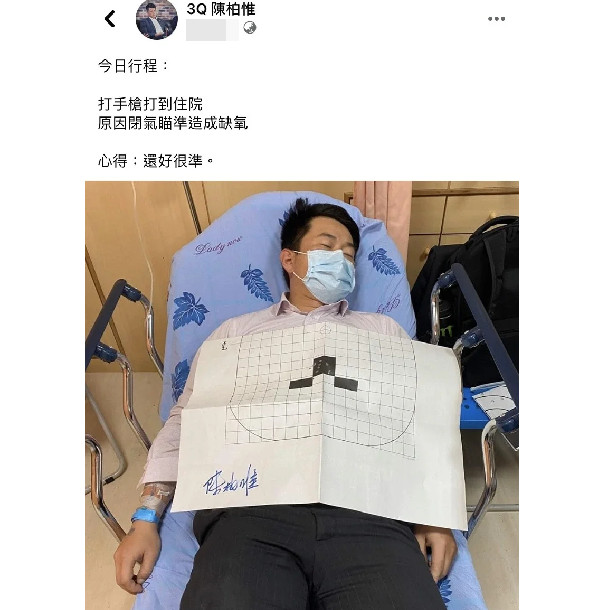
Task: Open 3Q 陳柏惟's profile picture
Action: click(156, 20)
